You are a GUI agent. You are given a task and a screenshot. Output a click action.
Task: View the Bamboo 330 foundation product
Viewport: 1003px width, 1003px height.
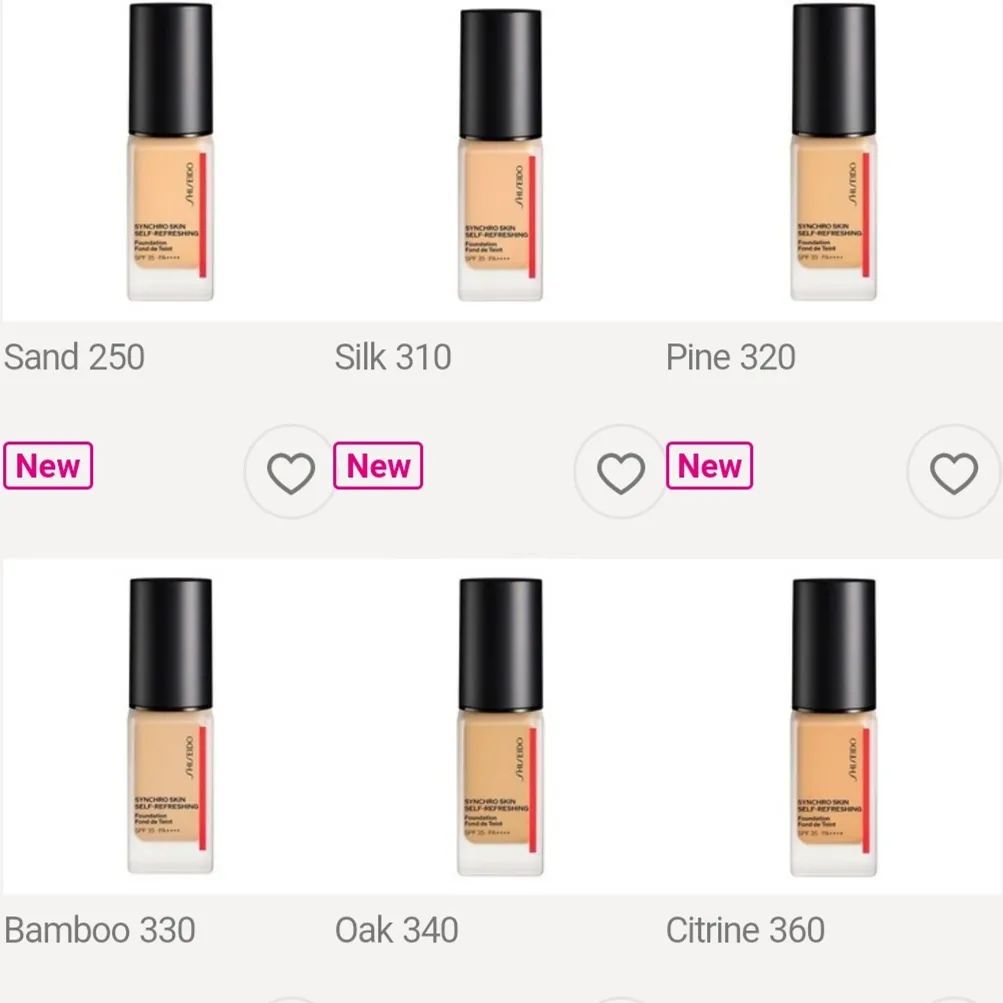coord(170,728)
